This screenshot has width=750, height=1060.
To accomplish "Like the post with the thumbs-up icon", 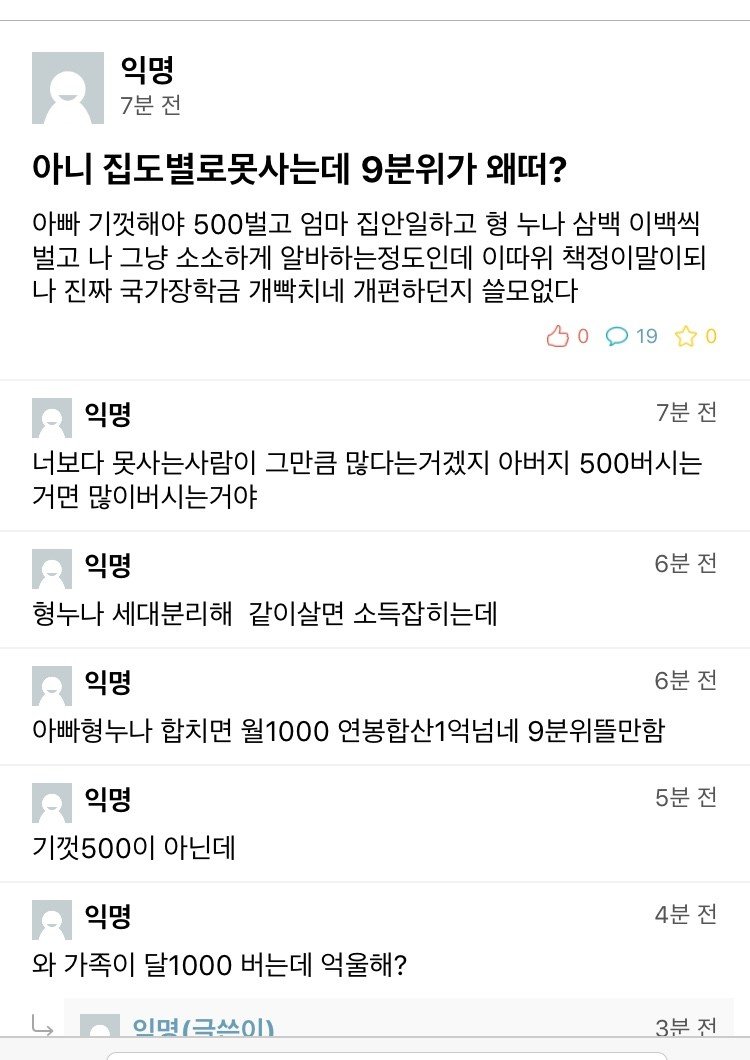I will (x=558, y=337).
